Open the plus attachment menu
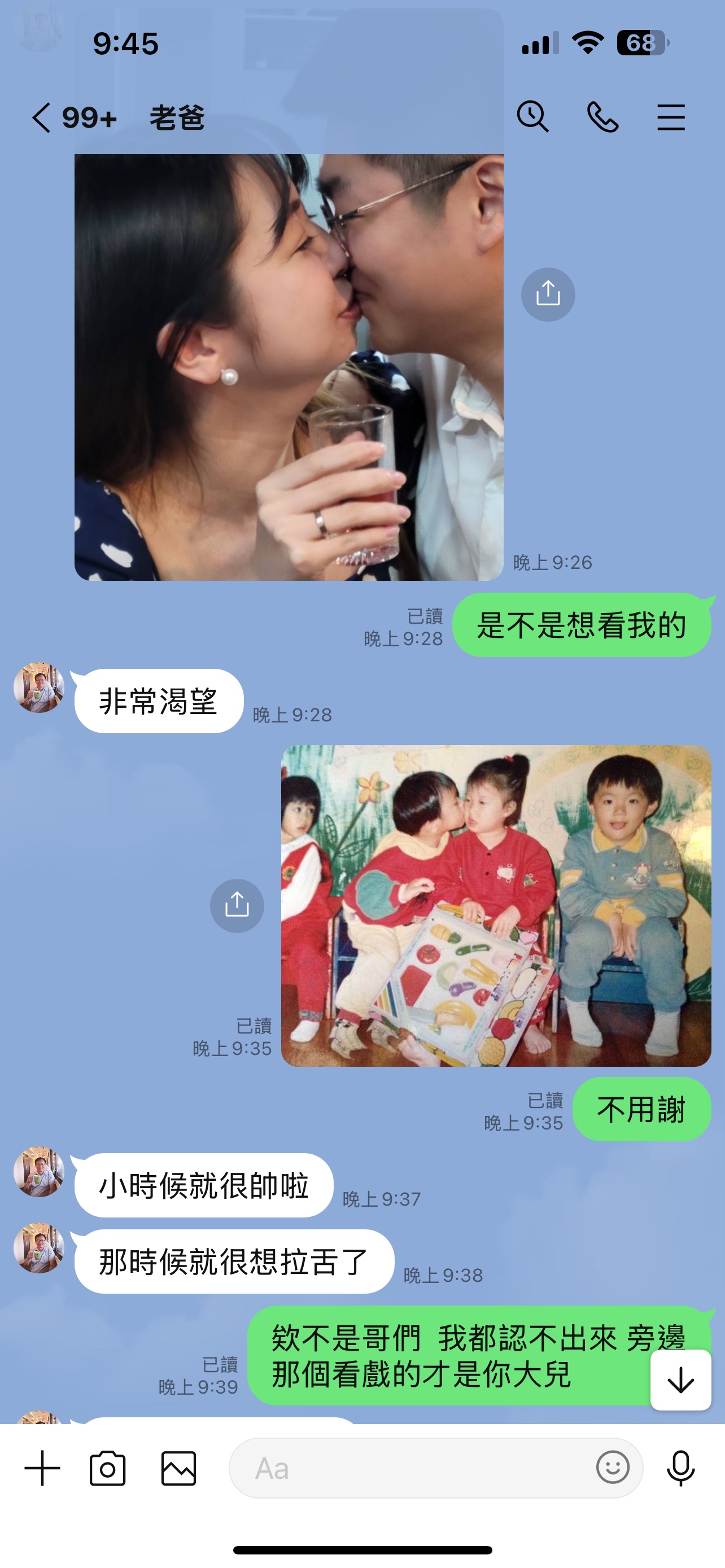This screenshot has width=725, height=1568. (42, 1468)
